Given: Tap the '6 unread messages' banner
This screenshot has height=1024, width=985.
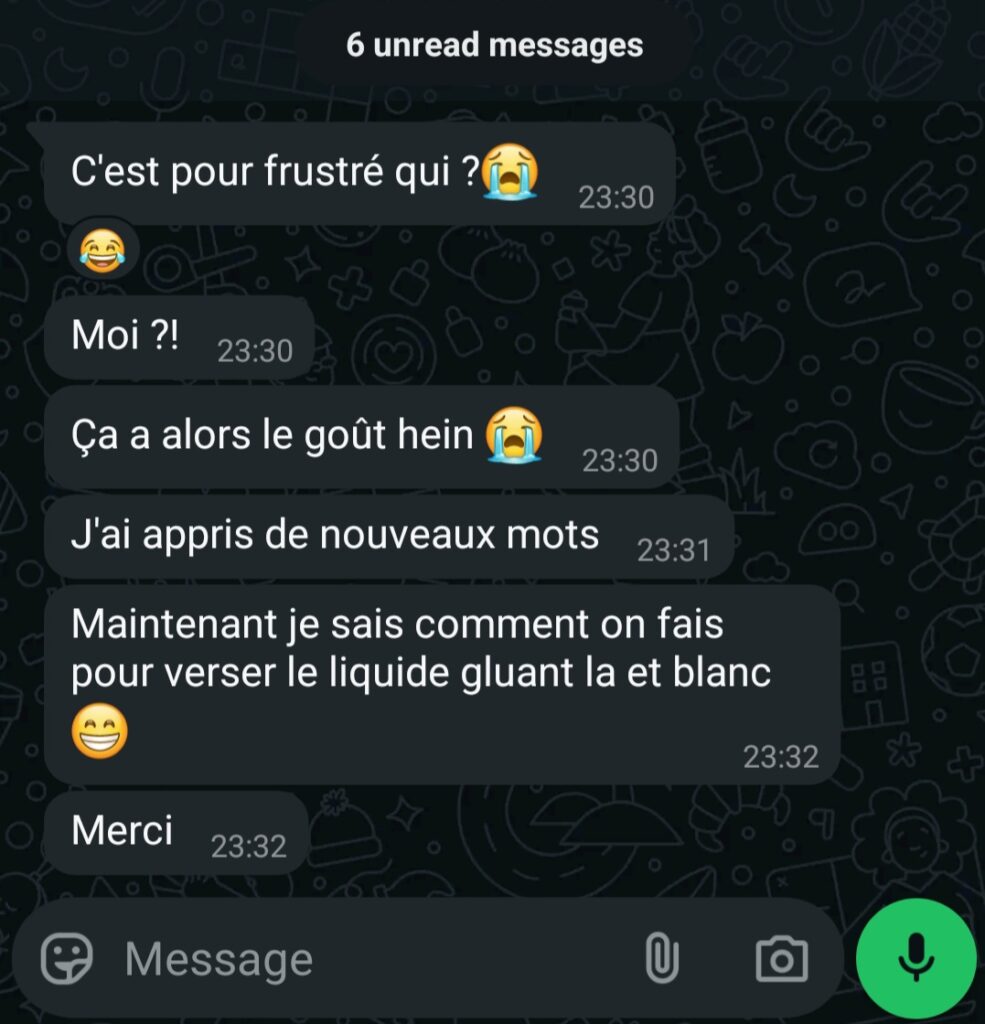Looking at the screenshot, I should click(x=492, y=44).
